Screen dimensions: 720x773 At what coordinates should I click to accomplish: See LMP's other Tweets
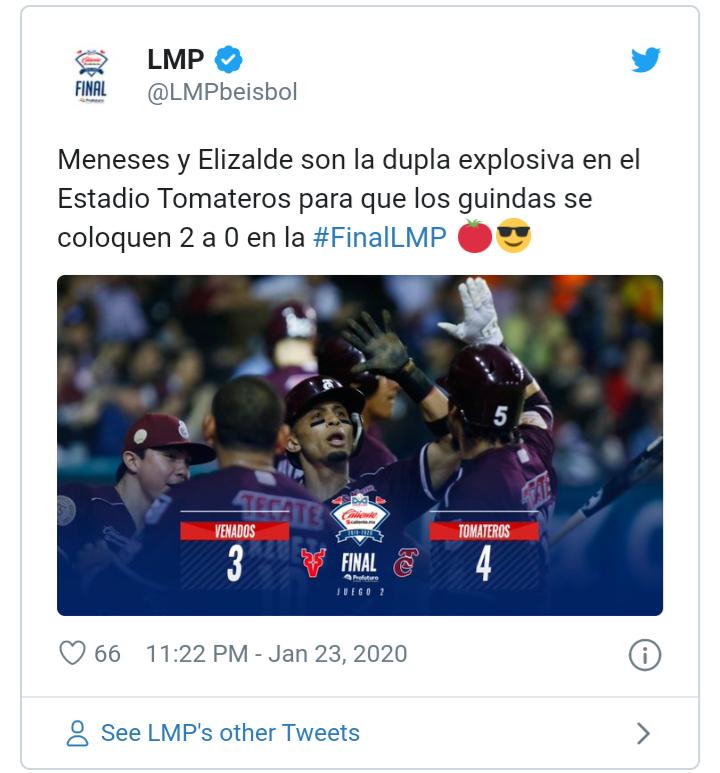pos(230,733)
